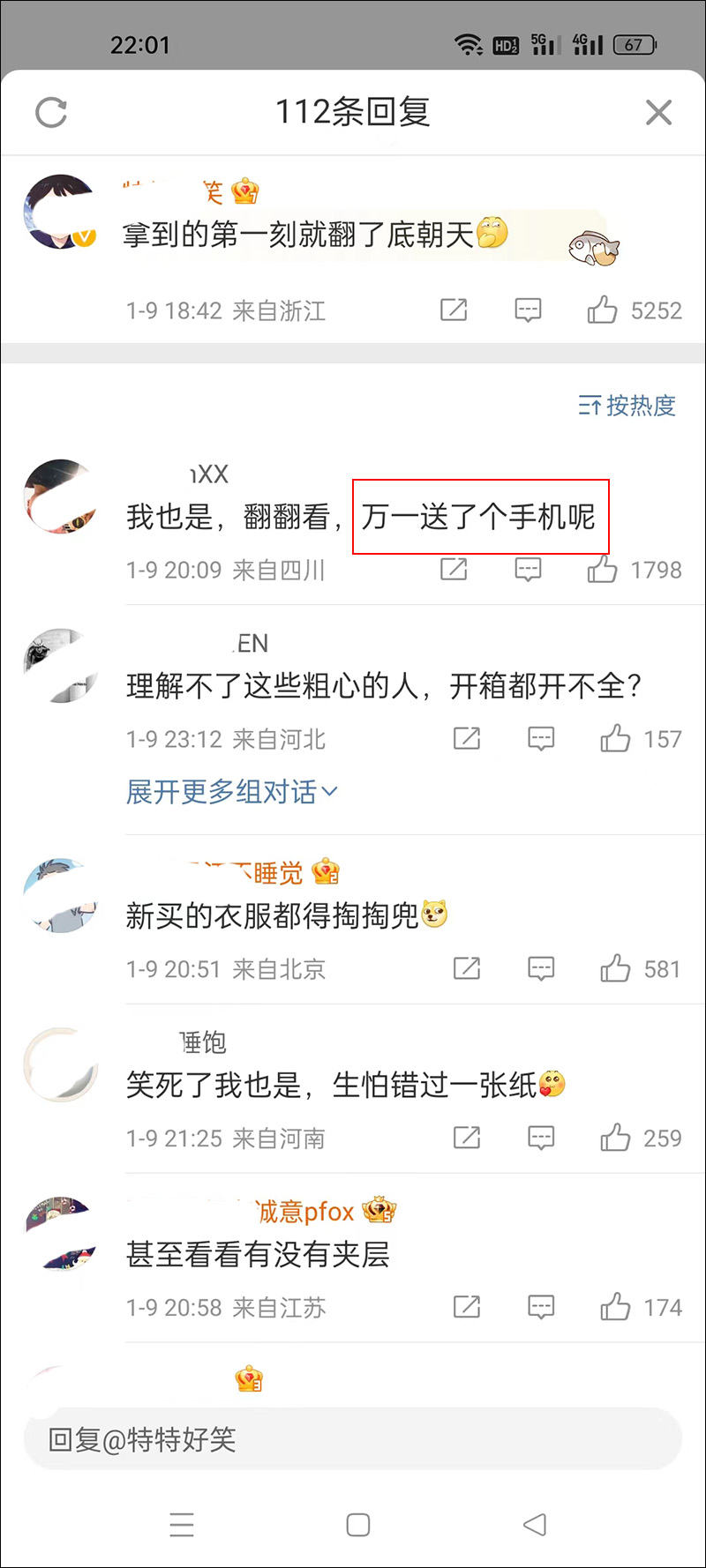Refresh the reply list
Viewport: 706px width, 1568px height.
point(53,113)
